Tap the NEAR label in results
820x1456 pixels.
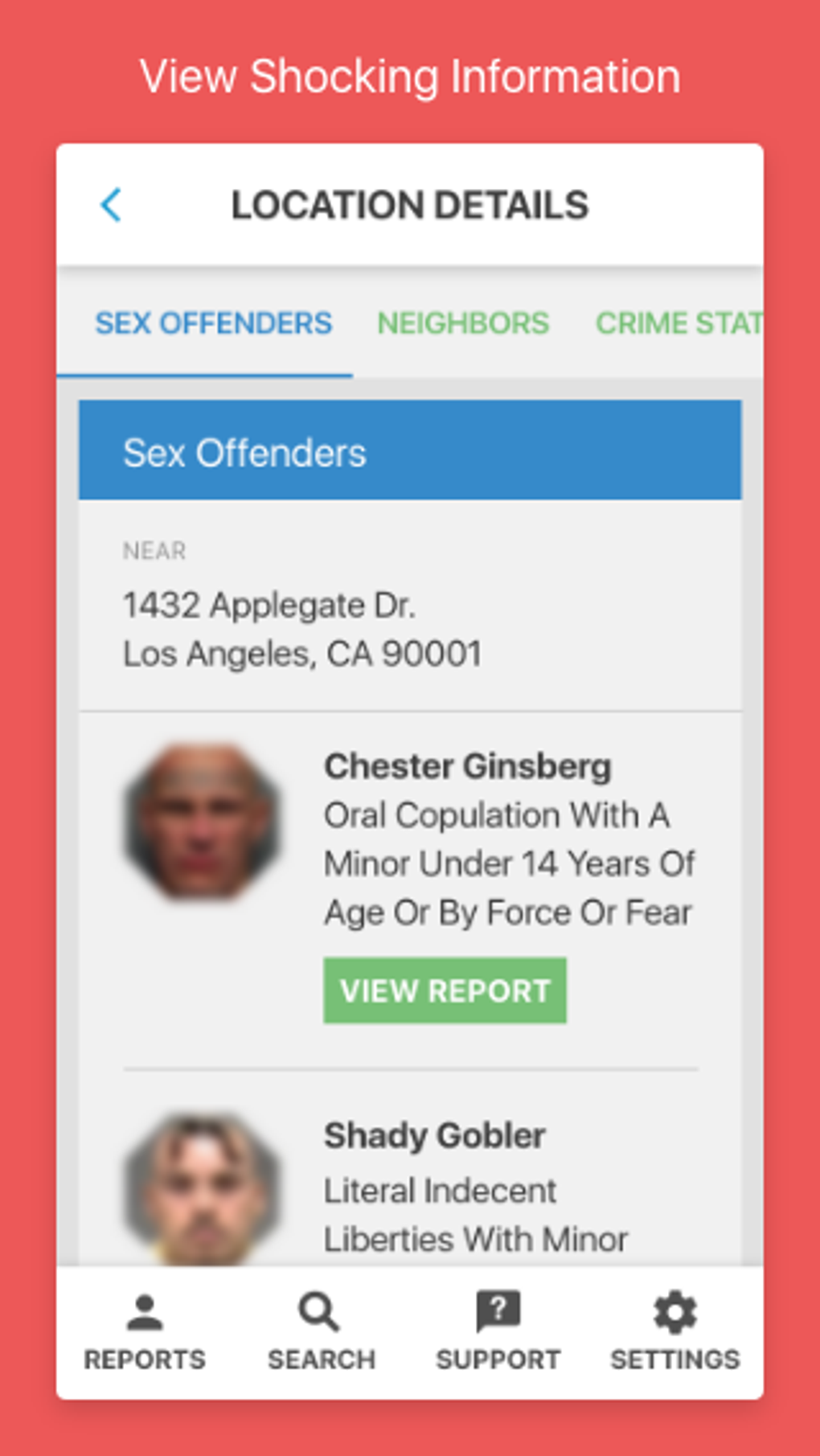coord(154,551)
